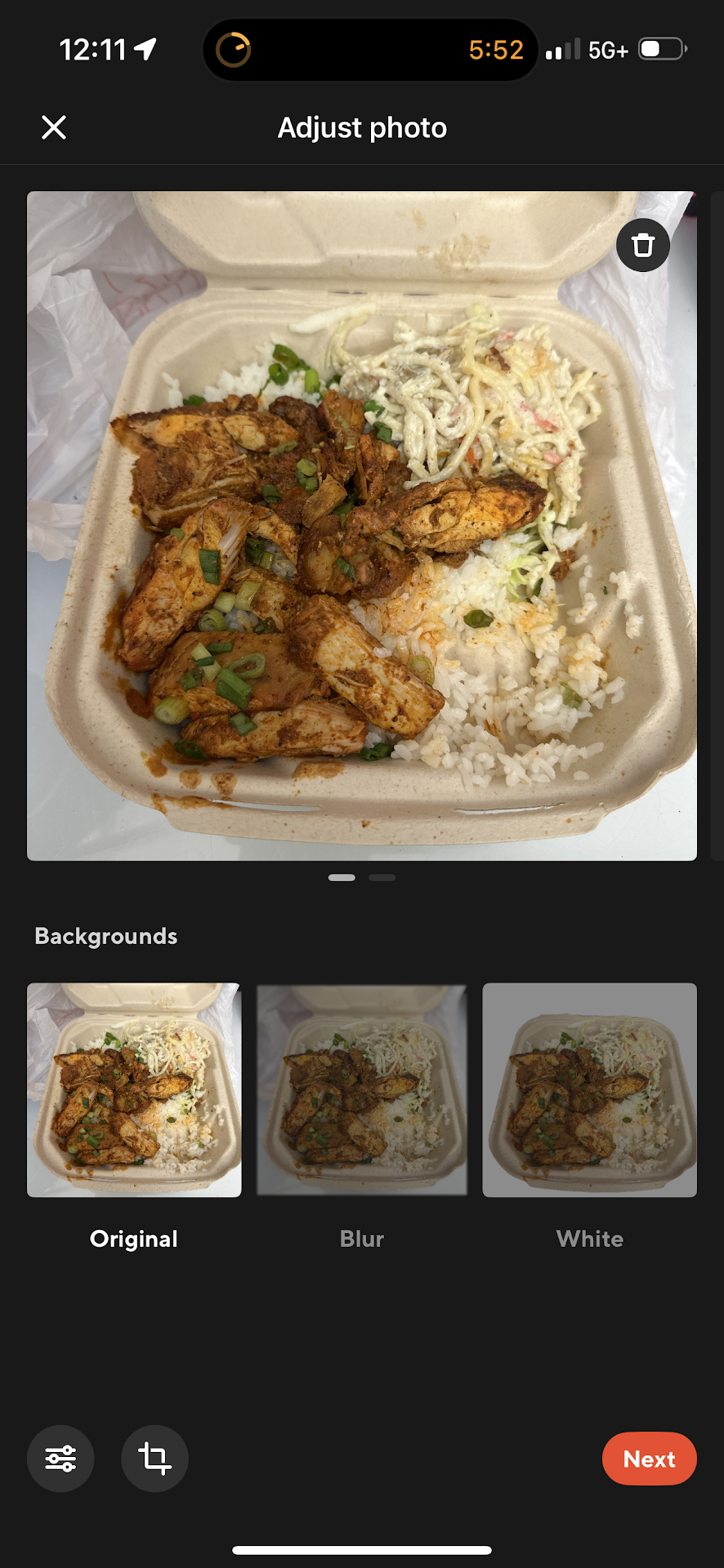Tap Next to continue
Viewport: 724px width, 1568px height.
[x=649, y=1459]
